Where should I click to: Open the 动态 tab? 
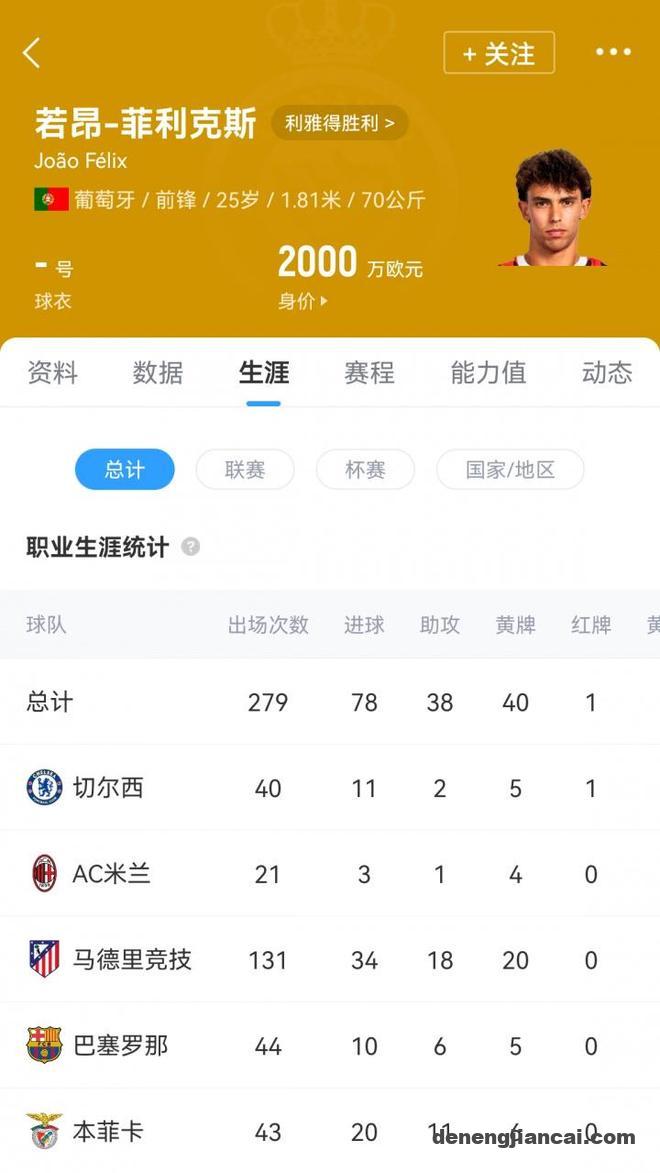click(x=607, y=373)
